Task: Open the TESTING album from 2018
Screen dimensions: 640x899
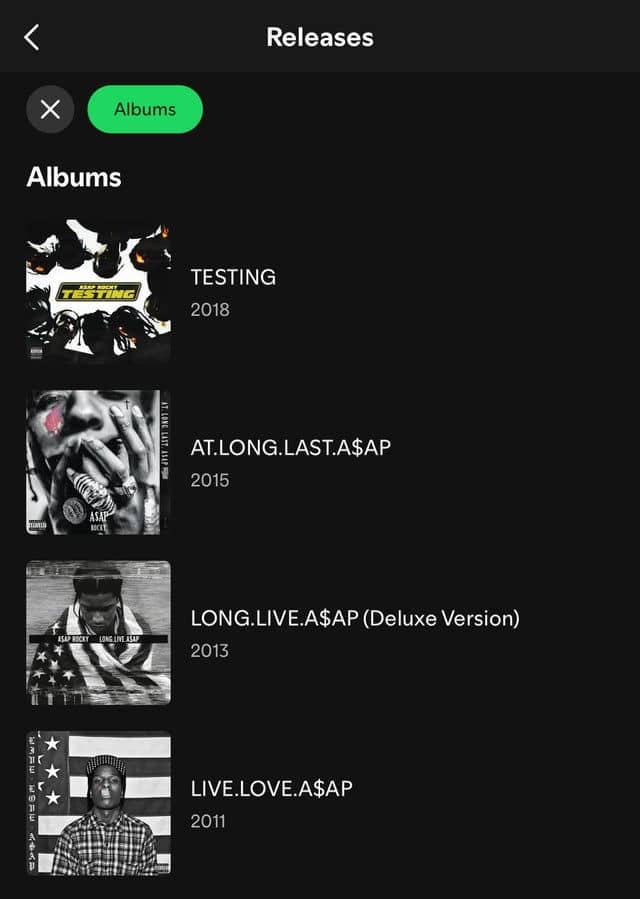Action: click(320, 292)
